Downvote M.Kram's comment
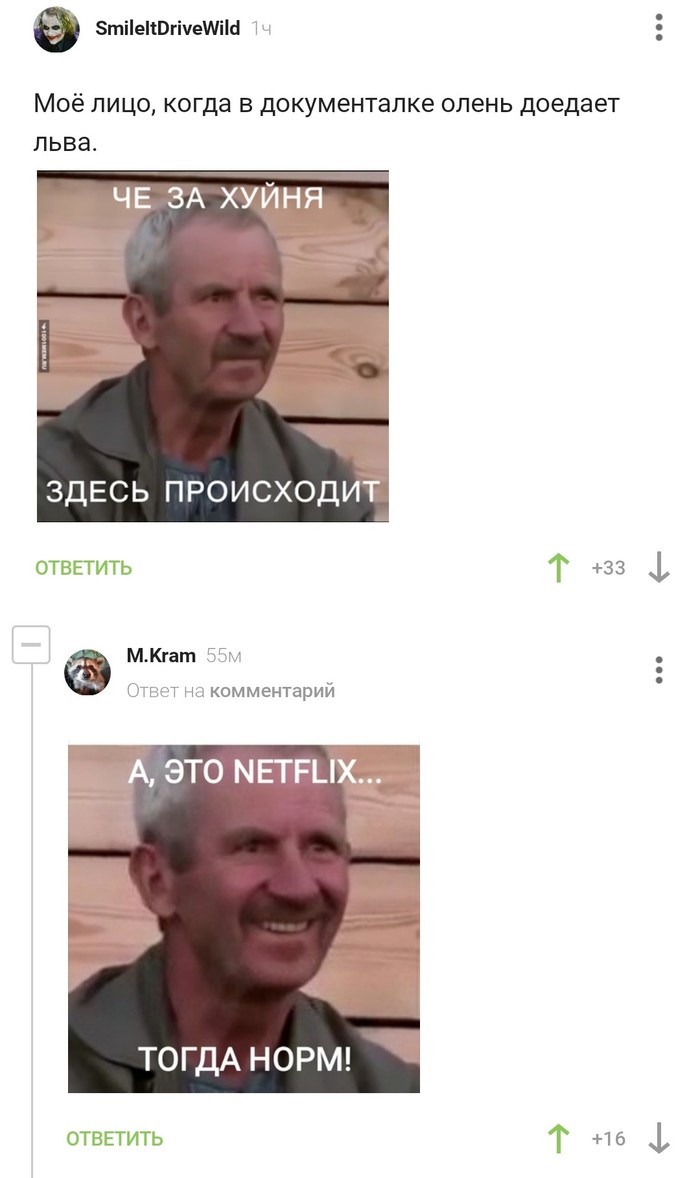 tap(658, 1139)
